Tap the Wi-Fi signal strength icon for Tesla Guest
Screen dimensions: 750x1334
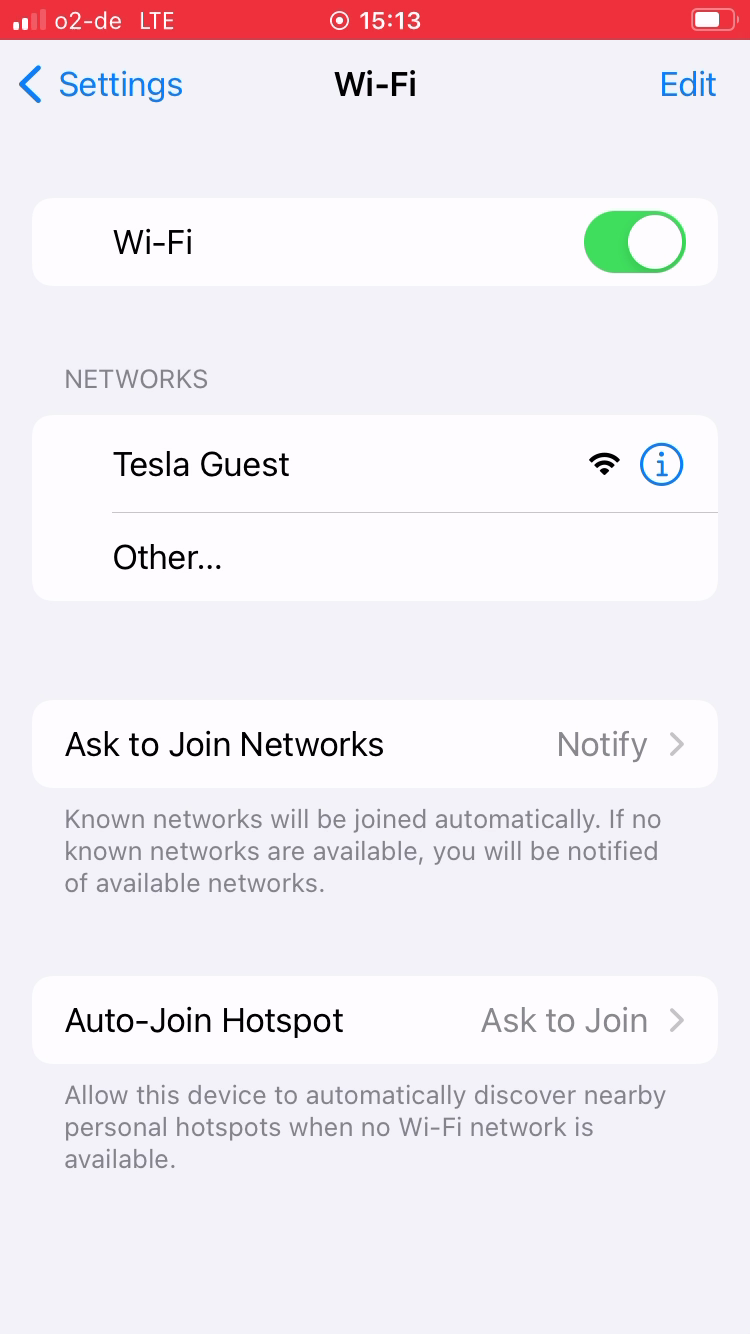pyautogui.click(x=604, y=463)
